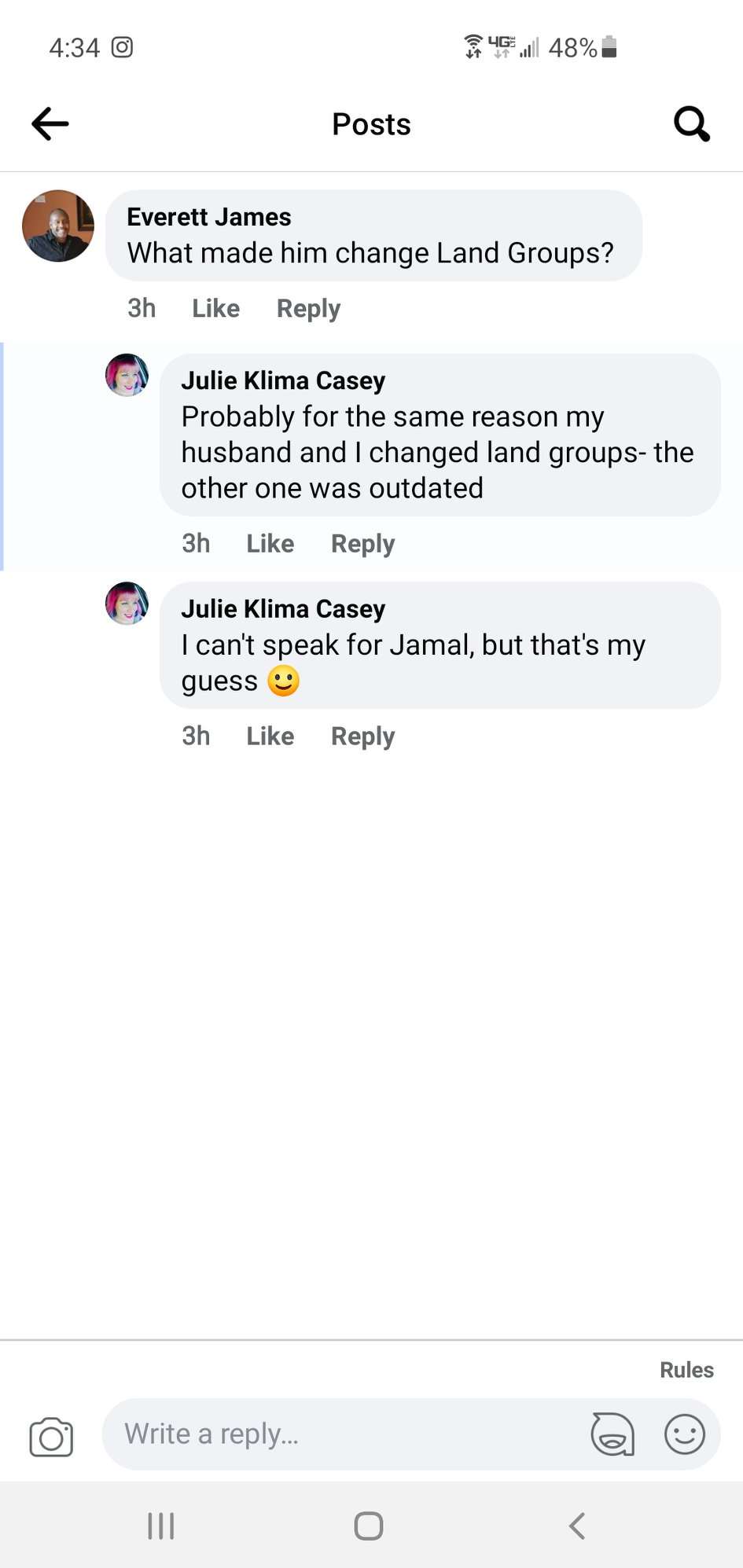This screenshot has height=1568, width=743.
Task: View Everett James's profile via his name
Action: coord(209,217)
